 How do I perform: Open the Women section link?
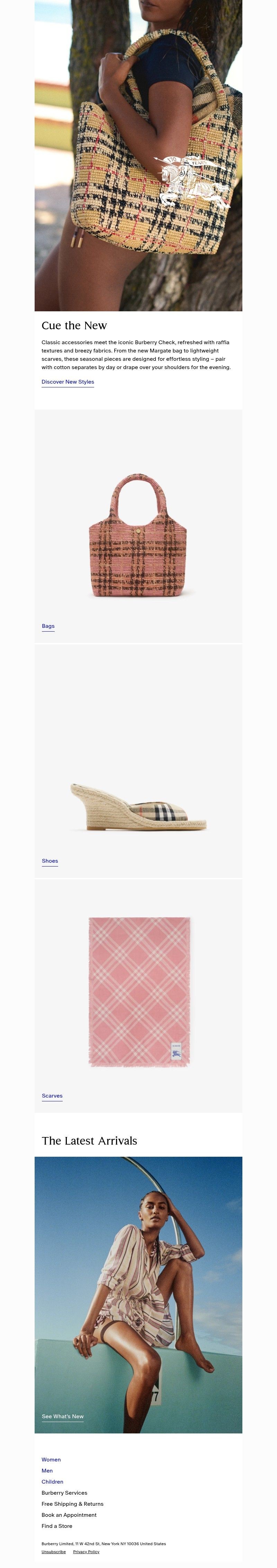pyautogui.click(x=51, y=1460)
